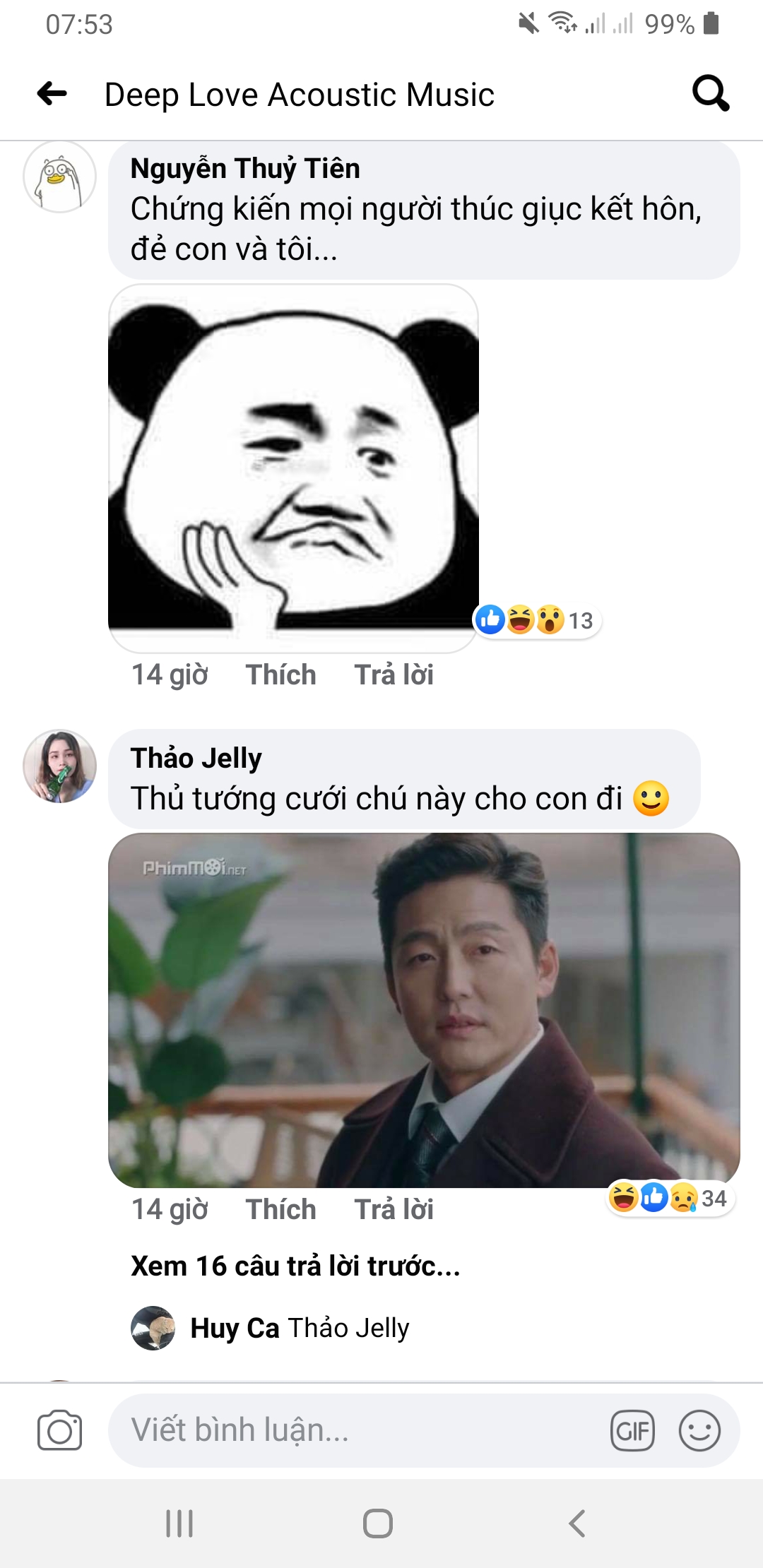
Task: Attach a photo with the camera icon
Action: tap(59, 1431)
